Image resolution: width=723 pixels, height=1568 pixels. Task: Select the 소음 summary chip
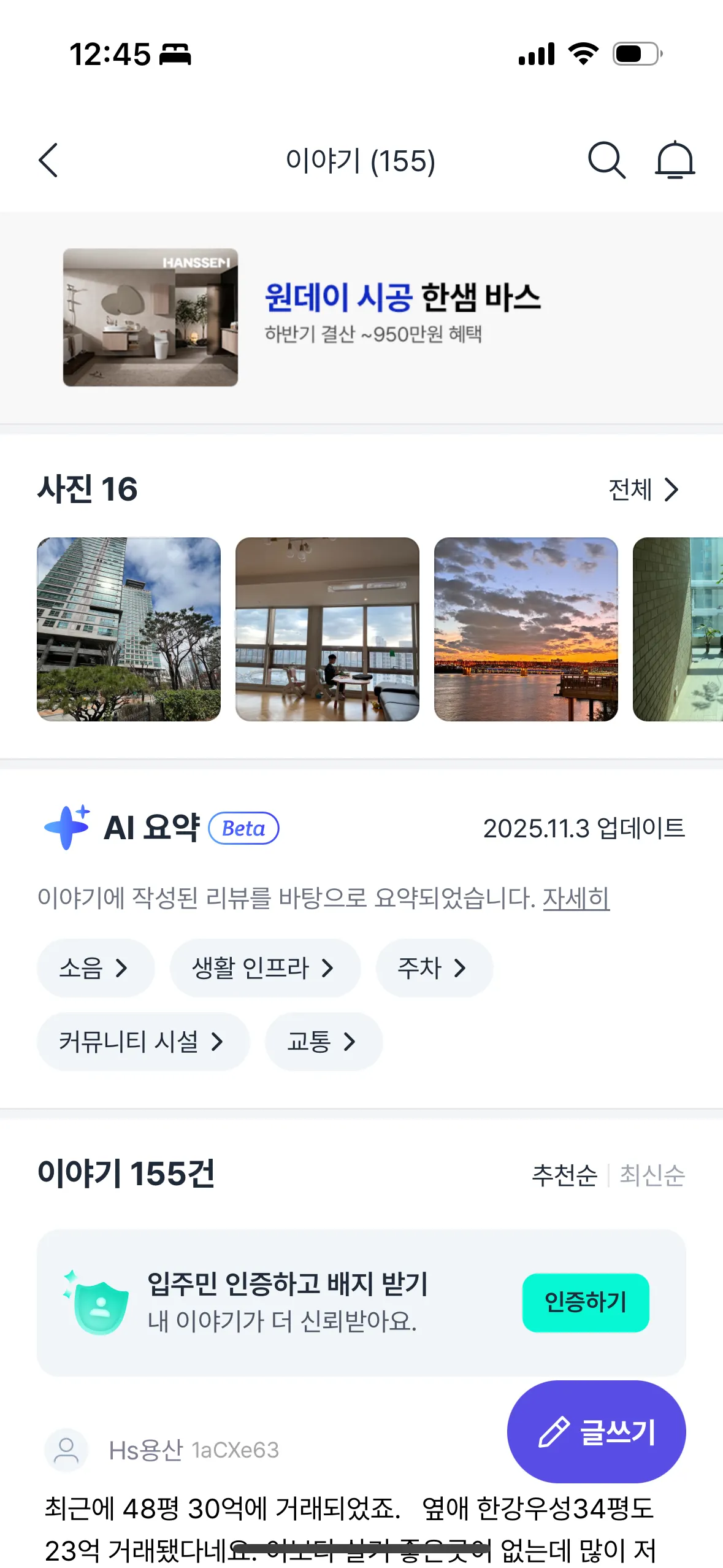95,968
